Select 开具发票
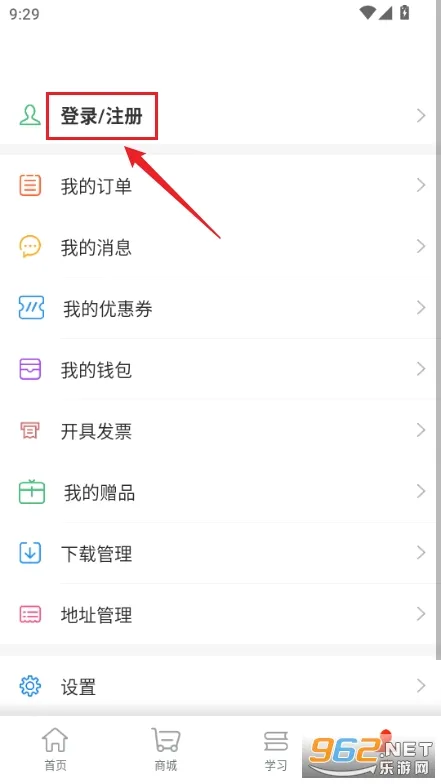 pos(218,430)
